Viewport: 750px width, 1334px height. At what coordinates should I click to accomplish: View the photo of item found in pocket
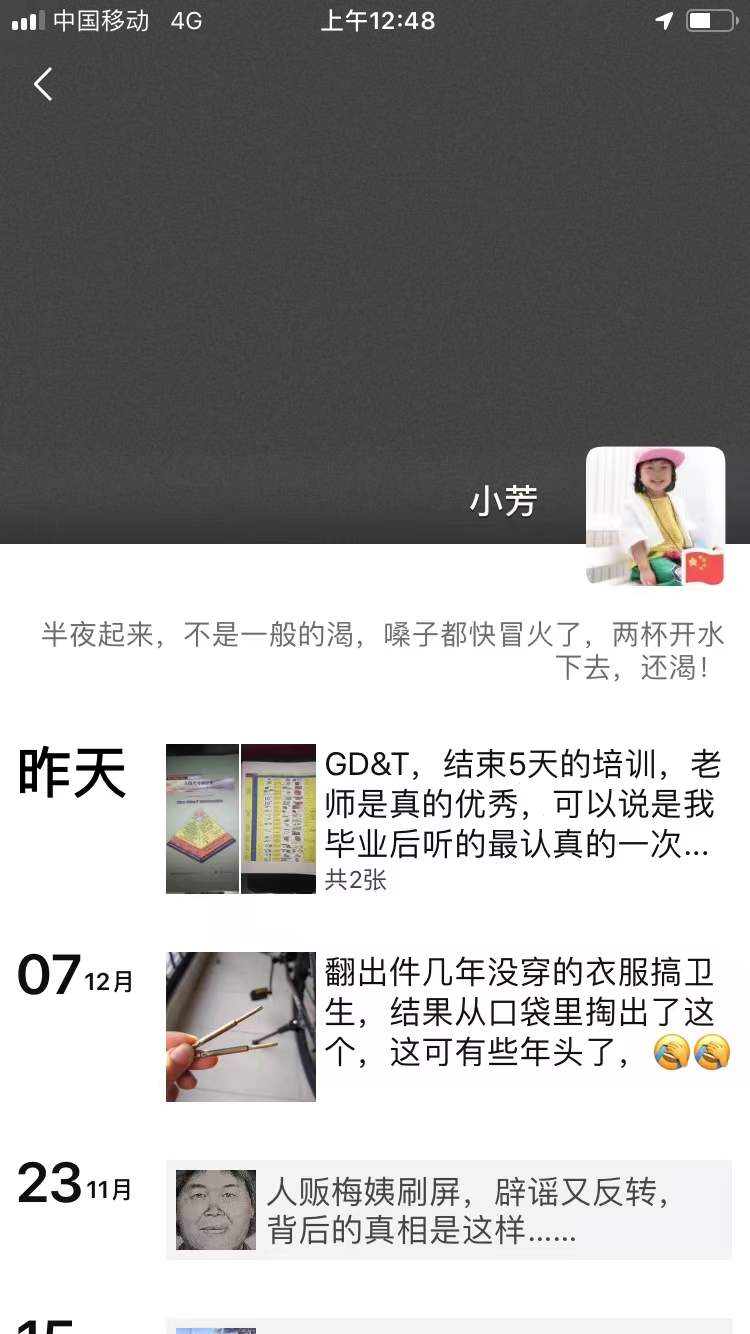[241, 1026]
